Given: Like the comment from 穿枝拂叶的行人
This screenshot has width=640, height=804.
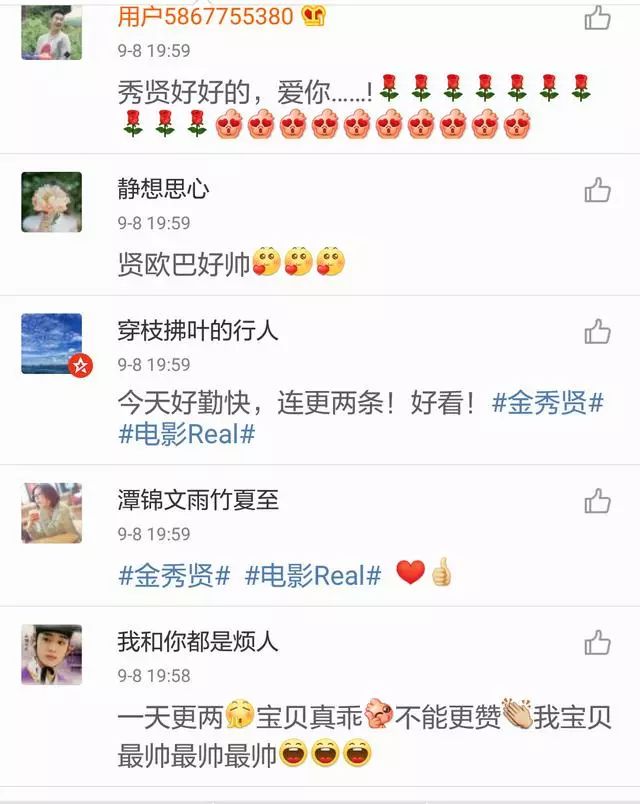Looking at the screenshot, I should [597, 332].
